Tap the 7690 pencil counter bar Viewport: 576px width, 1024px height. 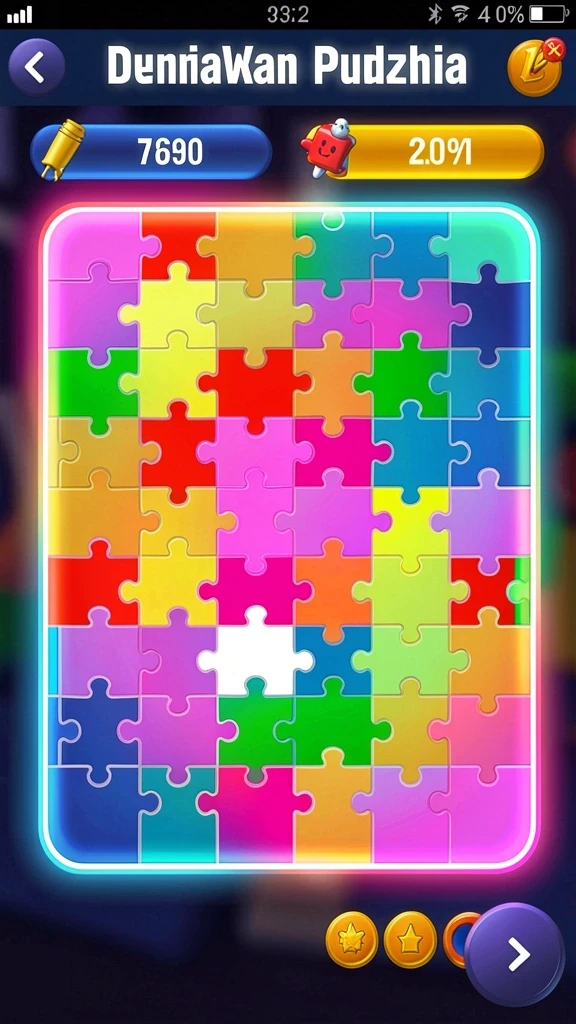click(x=151, y=152)
